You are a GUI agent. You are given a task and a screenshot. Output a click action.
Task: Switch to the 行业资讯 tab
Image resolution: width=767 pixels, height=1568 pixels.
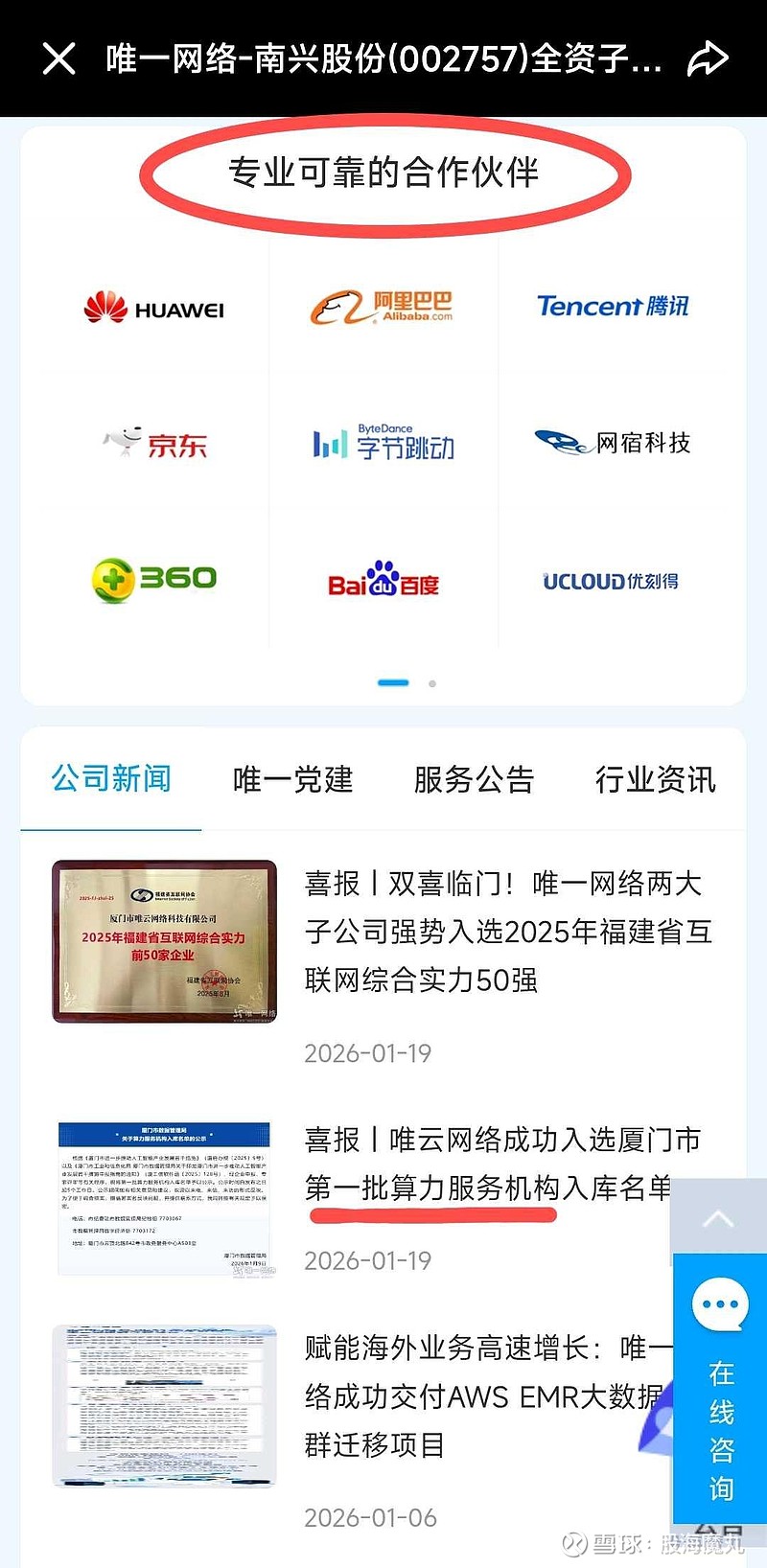click(654, 780)
